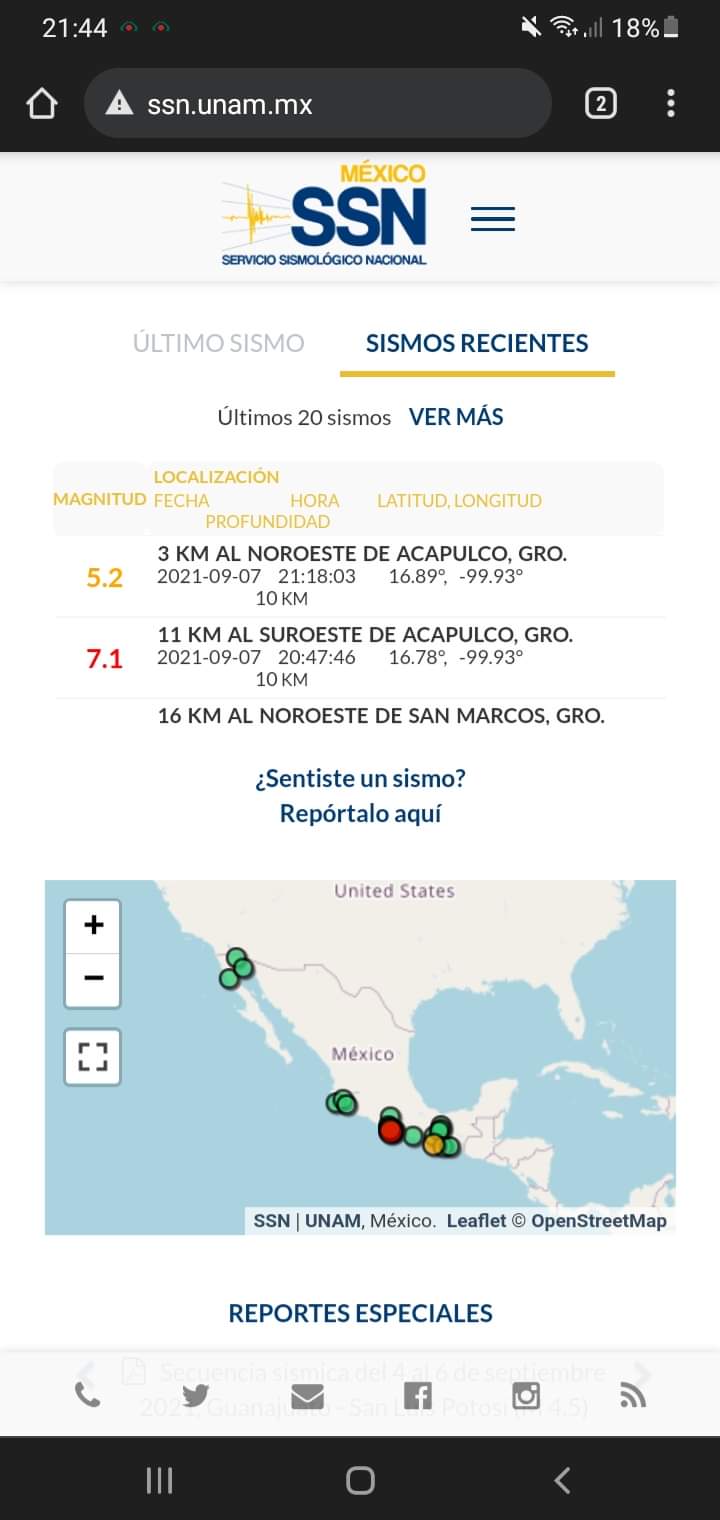
Task: Zoom out on the earthquake map
Action: point(93,979)
